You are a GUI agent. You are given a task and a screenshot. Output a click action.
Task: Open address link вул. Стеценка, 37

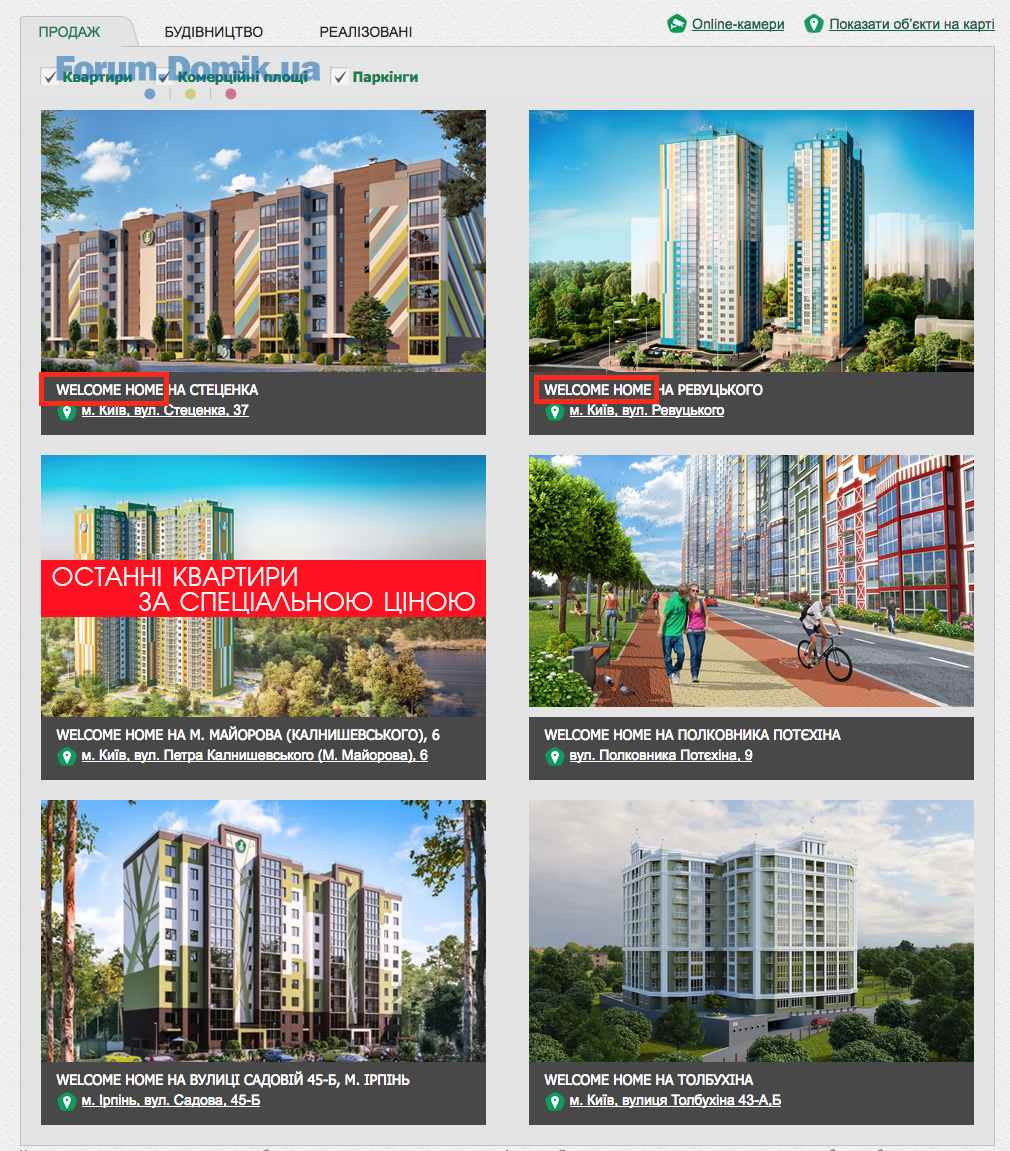tap(165, 411)
